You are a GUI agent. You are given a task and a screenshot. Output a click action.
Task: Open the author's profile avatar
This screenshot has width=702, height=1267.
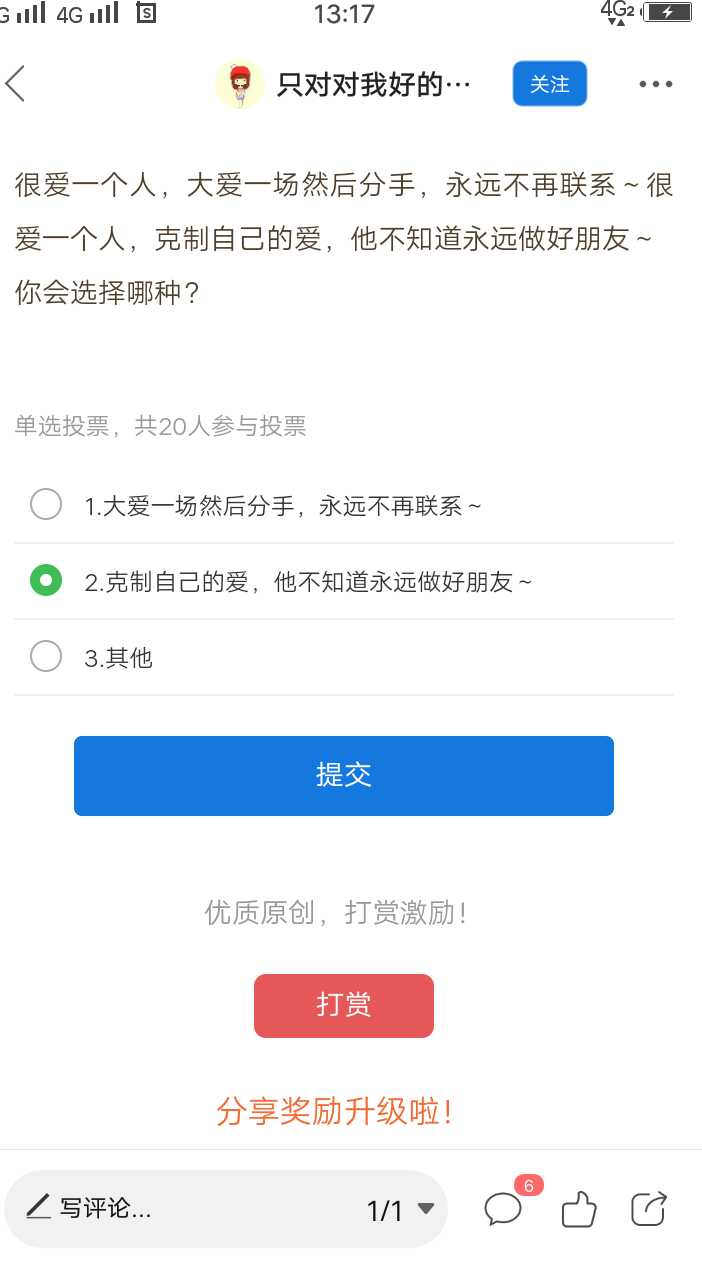point(240,84)
